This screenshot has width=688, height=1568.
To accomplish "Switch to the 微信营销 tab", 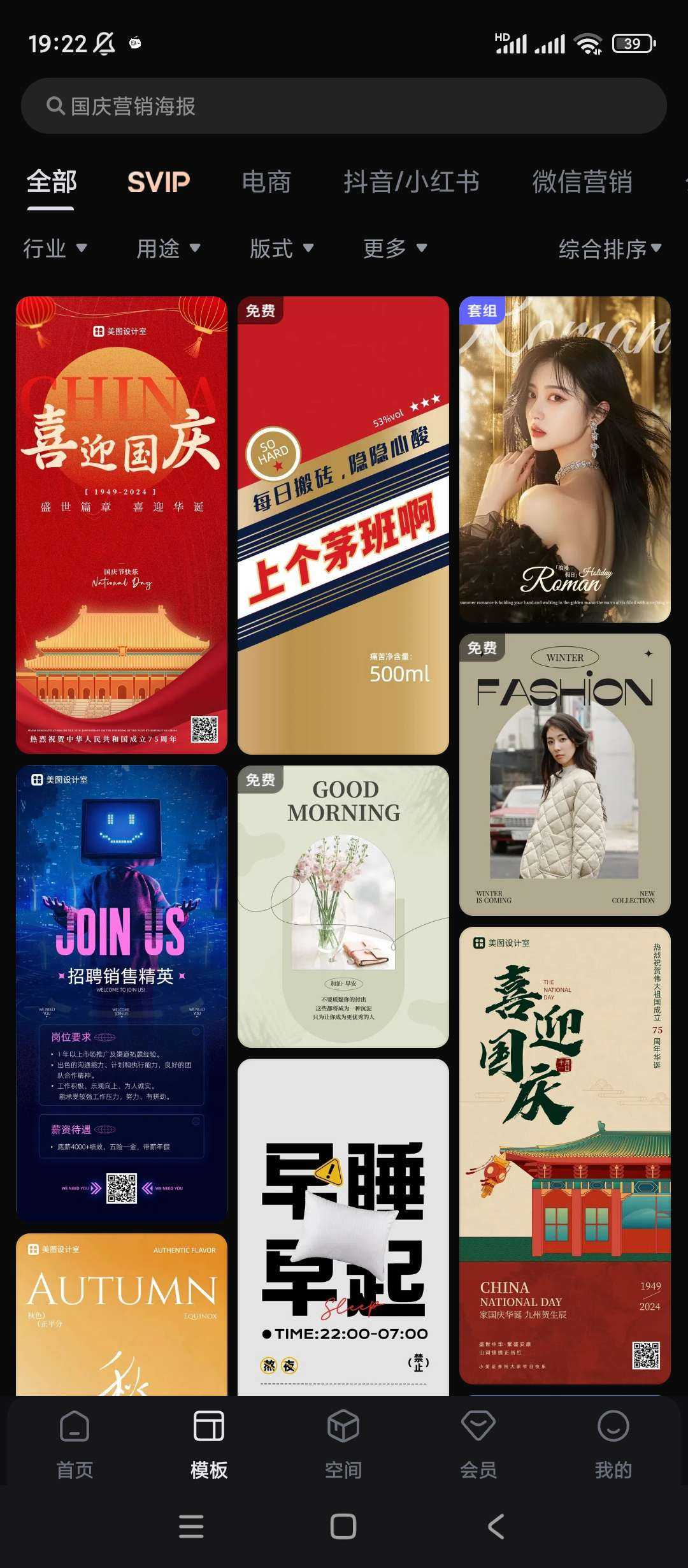I will [582, 182].
